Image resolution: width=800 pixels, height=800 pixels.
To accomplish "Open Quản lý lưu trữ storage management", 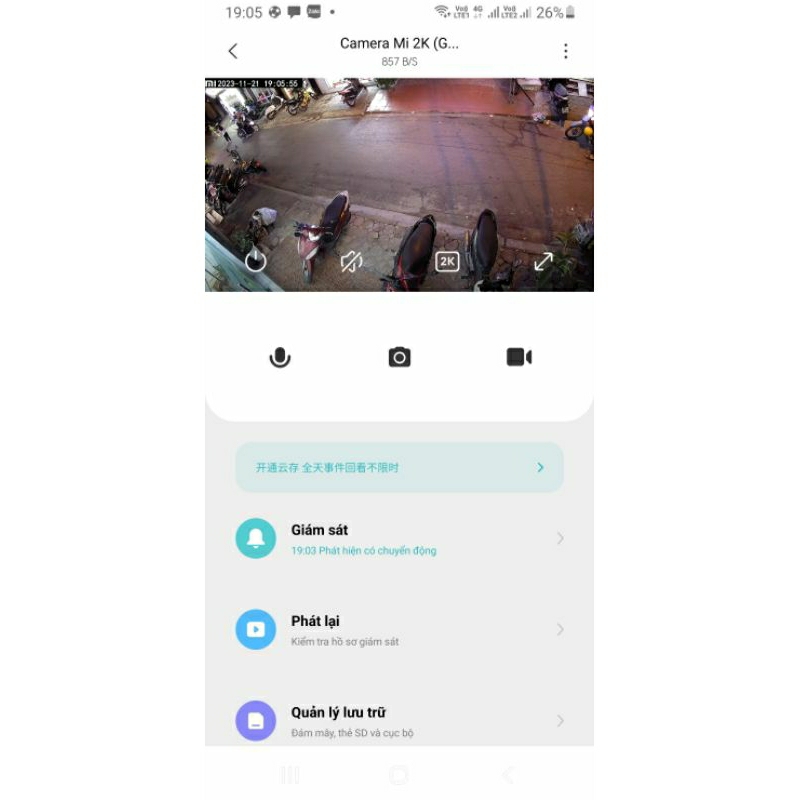I will coord(399,720).
